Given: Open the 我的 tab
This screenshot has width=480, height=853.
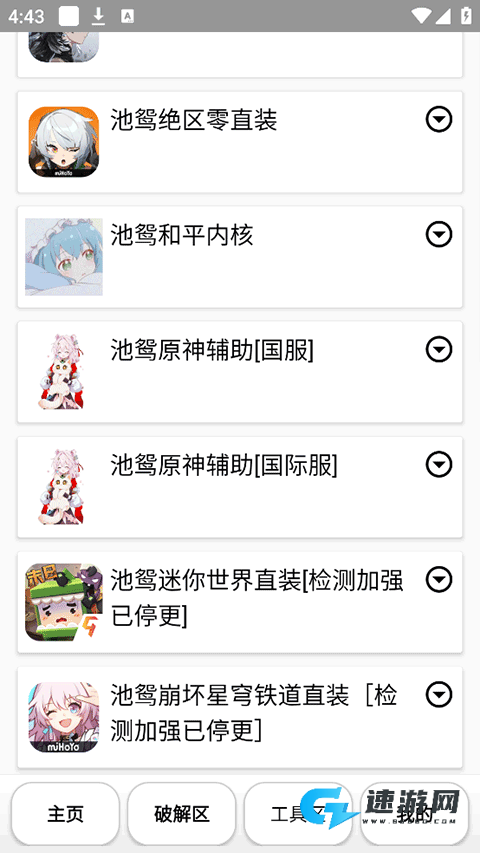Looking at the screenshot, I should click(x=414, y=814).
